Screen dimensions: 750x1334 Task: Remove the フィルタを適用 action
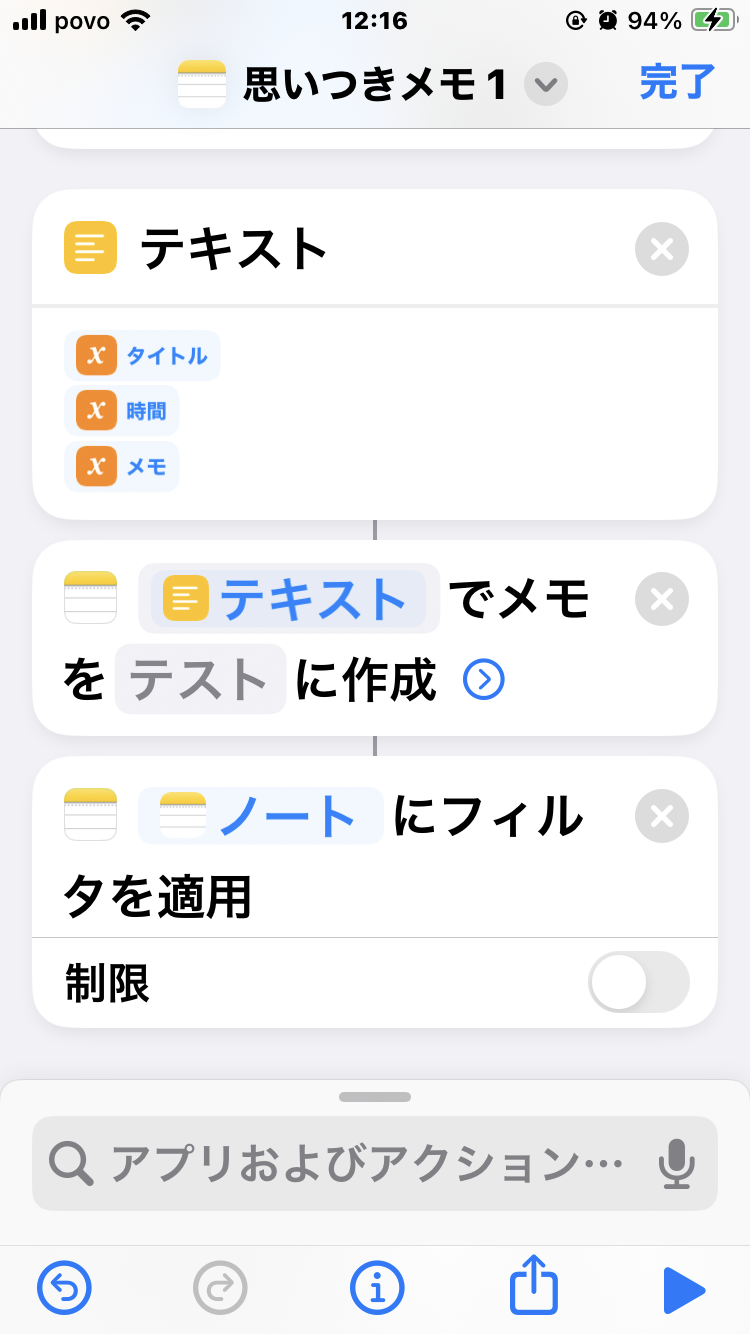661,816
